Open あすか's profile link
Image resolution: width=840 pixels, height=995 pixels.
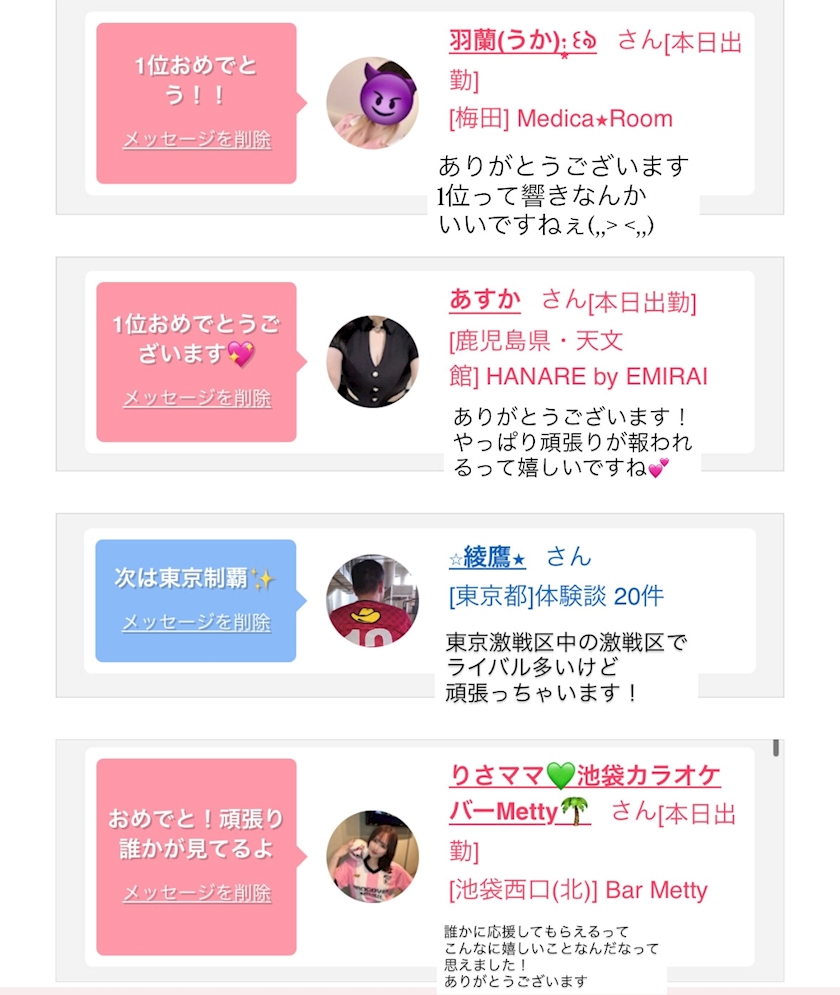[485, 300]
